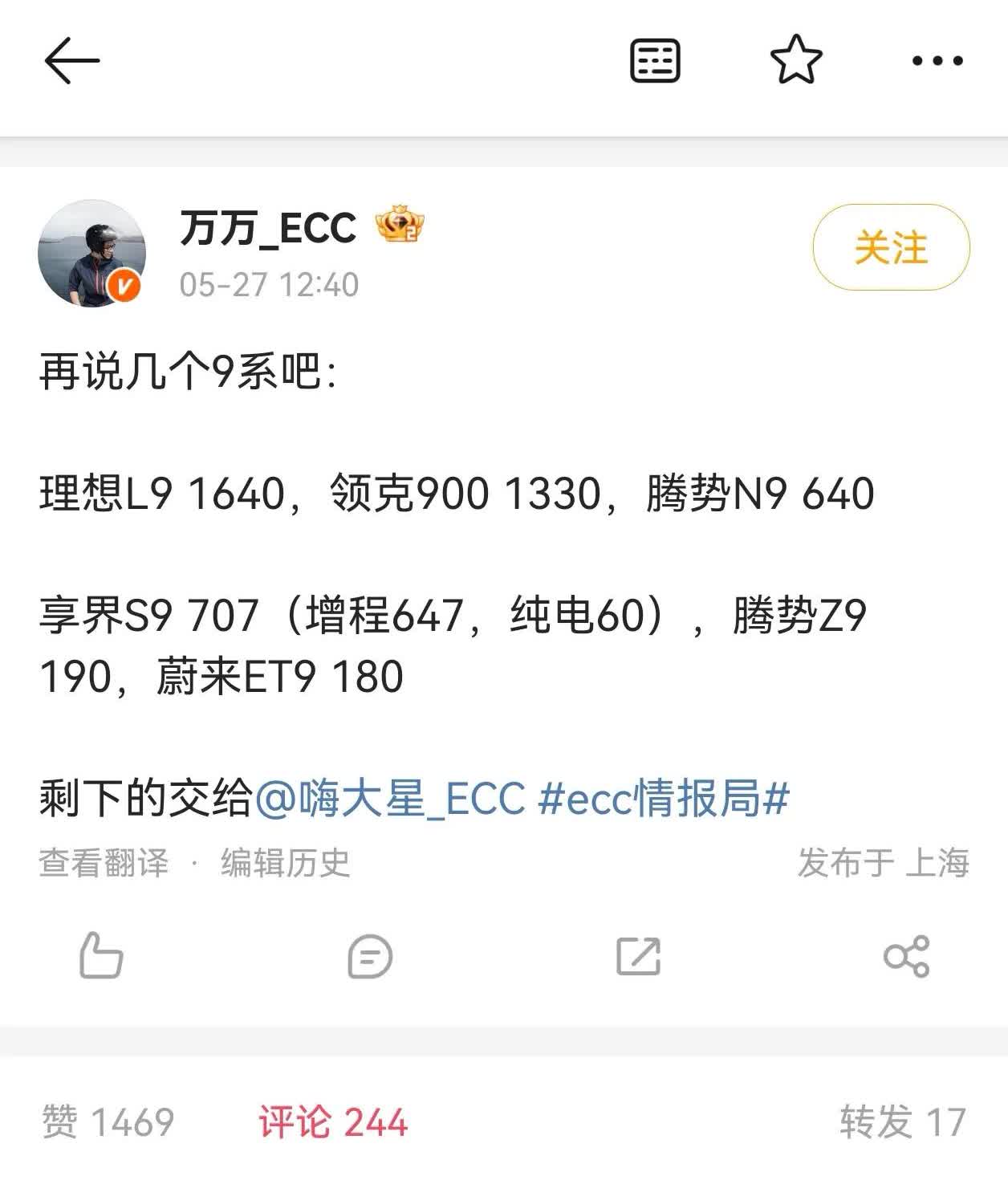Open the #ecc情报局# hashtag
Screen dimensions: 1008x1180
(665, 798)
